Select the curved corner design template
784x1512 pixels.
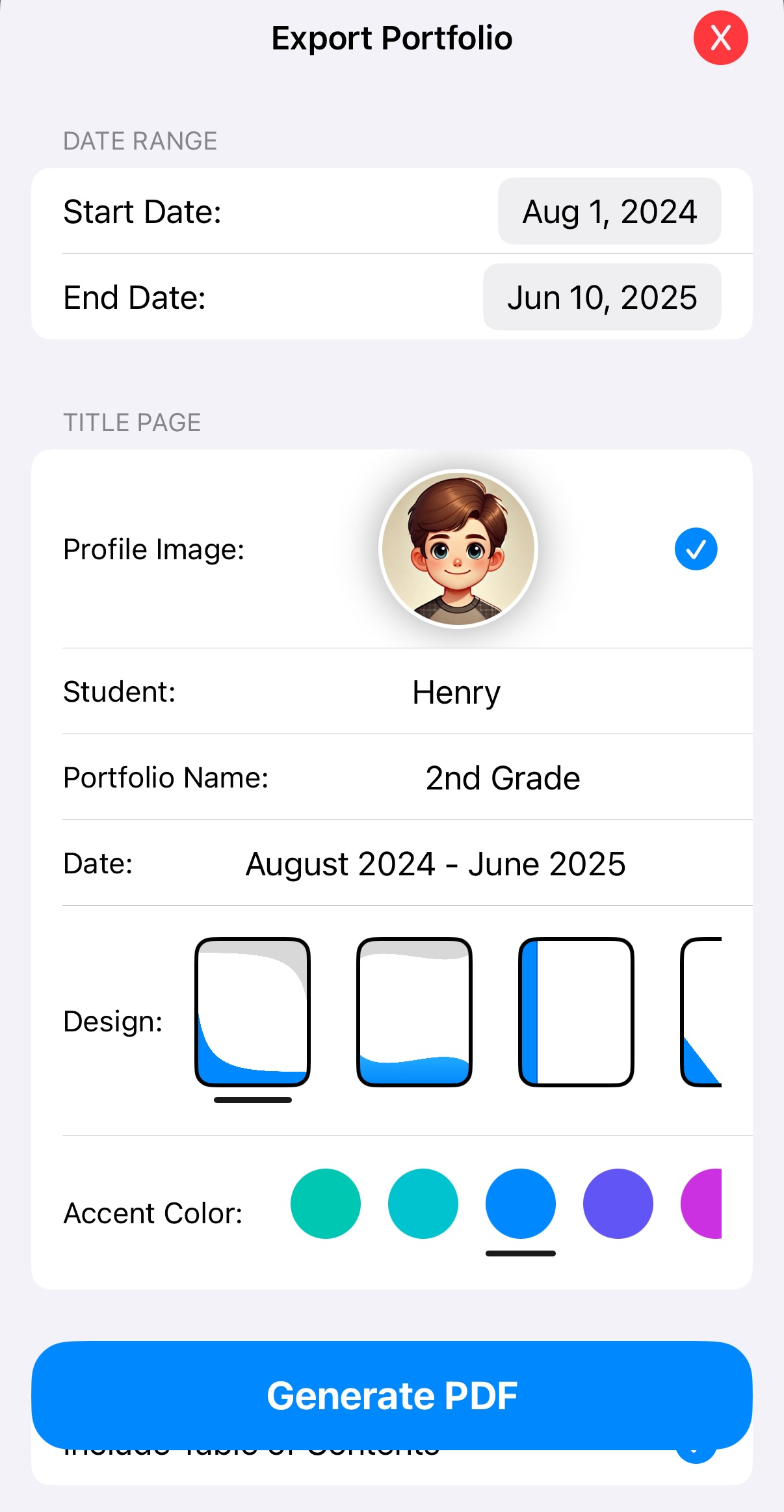pyautogui.click(x=253, y=1012)
